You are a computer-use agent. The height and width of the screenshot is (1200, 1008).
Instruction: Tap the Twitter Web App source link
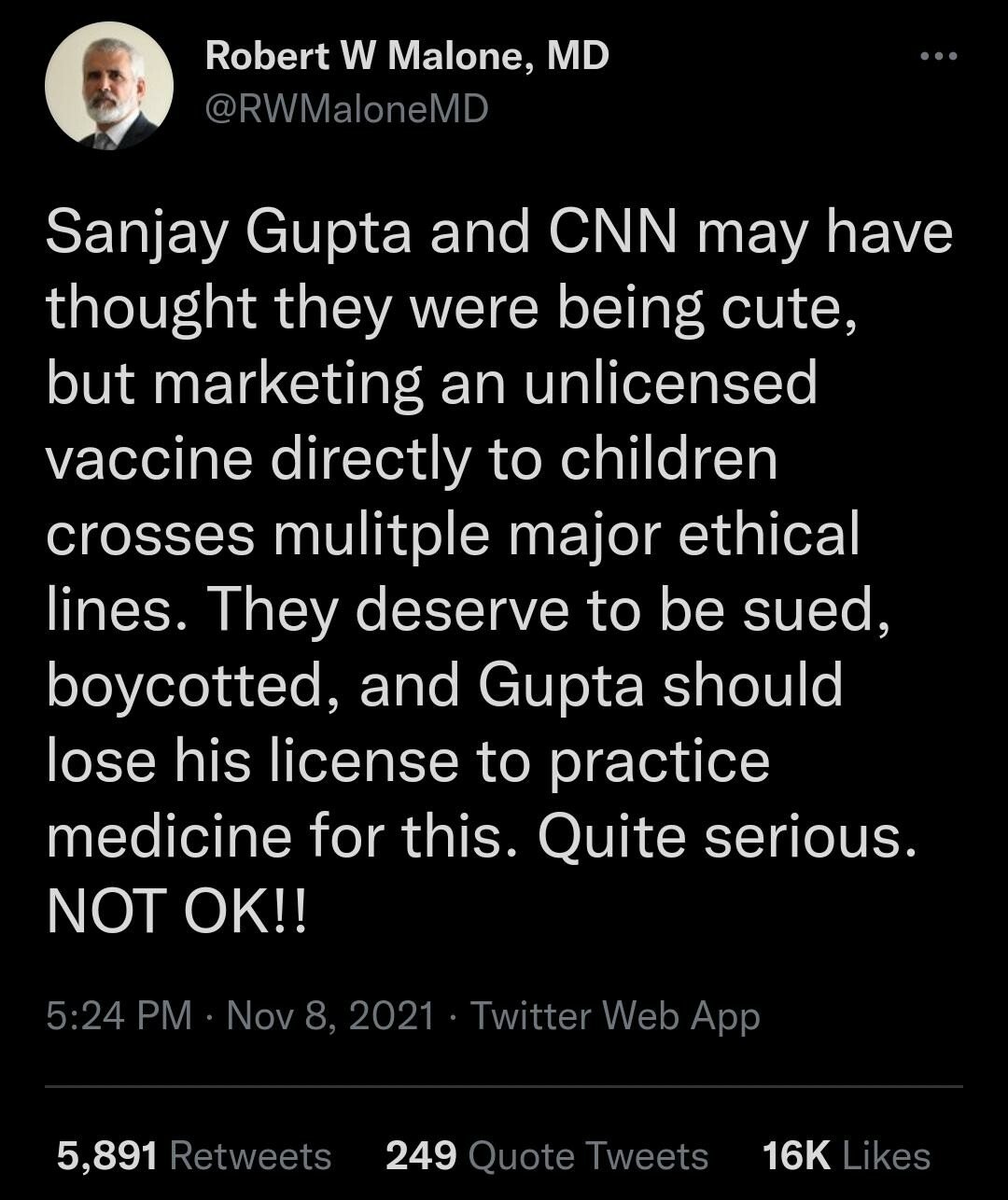pyautogui.click(x=615, y=1015)
